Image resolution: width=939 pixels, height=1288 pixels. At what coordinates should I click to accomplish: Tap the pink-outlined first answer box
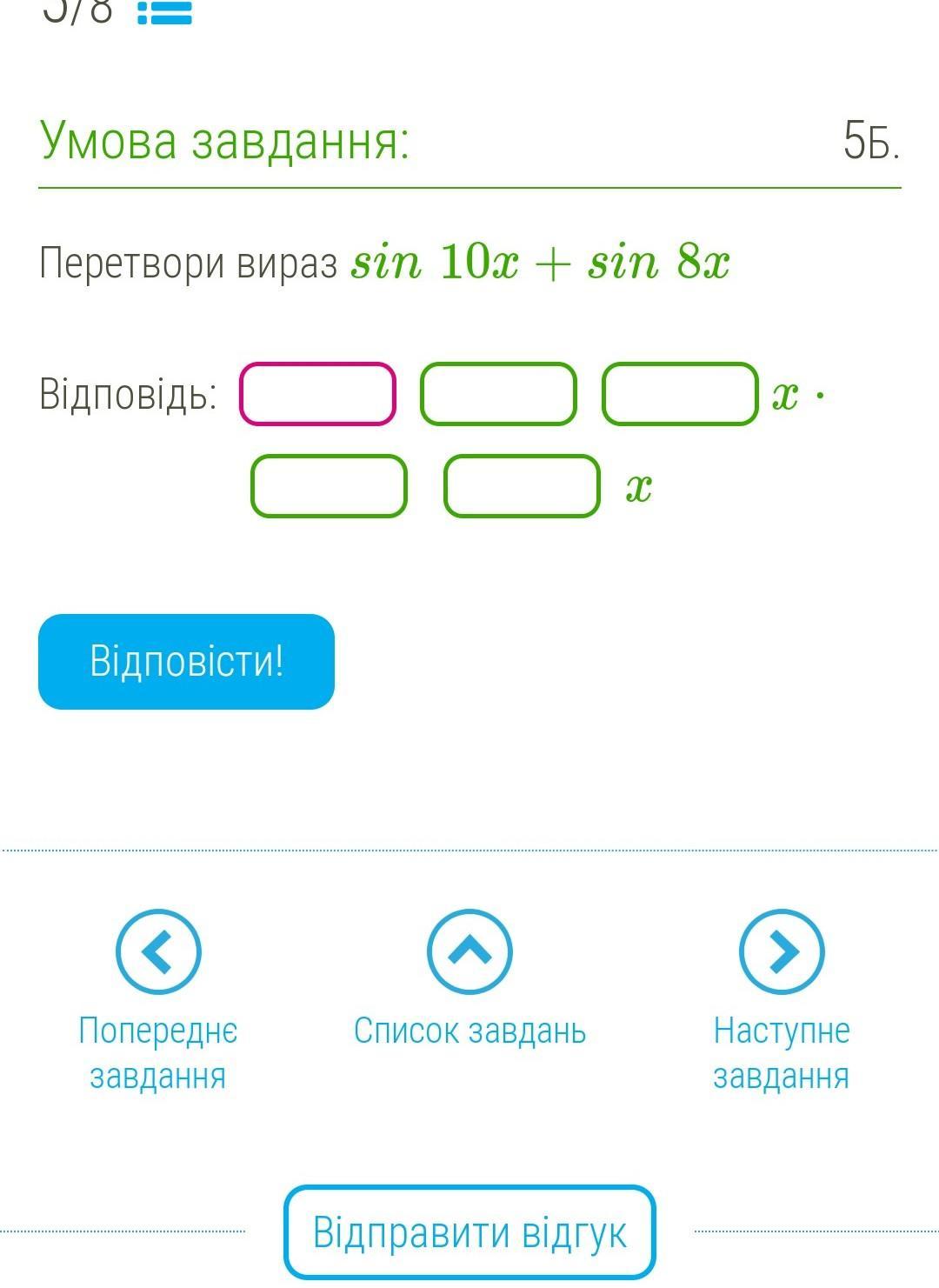point(317,394)
